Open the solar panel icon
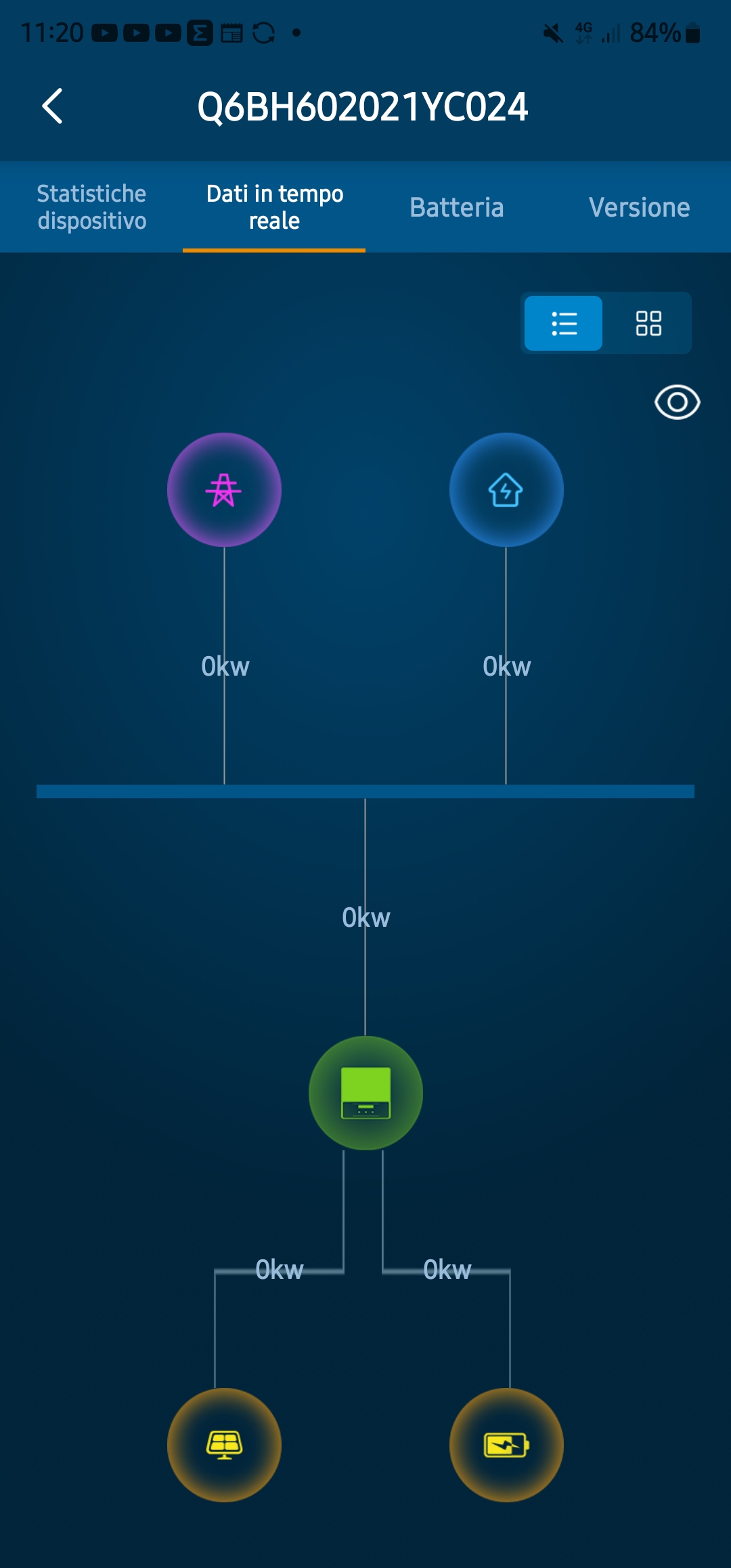The height and width of the screenshot is (1568, 731). coord(224,1445)
